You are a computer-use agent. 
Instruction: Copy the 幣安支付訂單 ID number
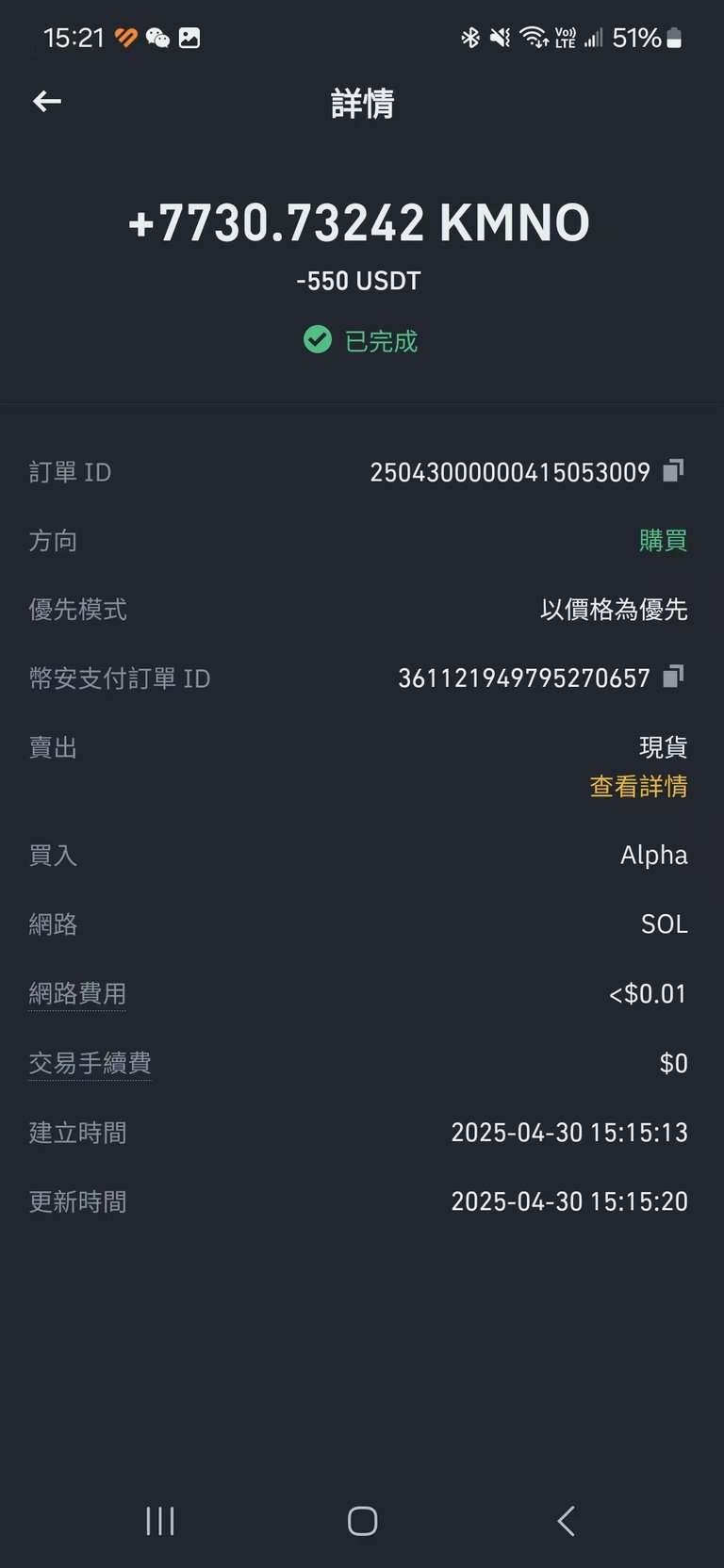click(x=673, y=677)
